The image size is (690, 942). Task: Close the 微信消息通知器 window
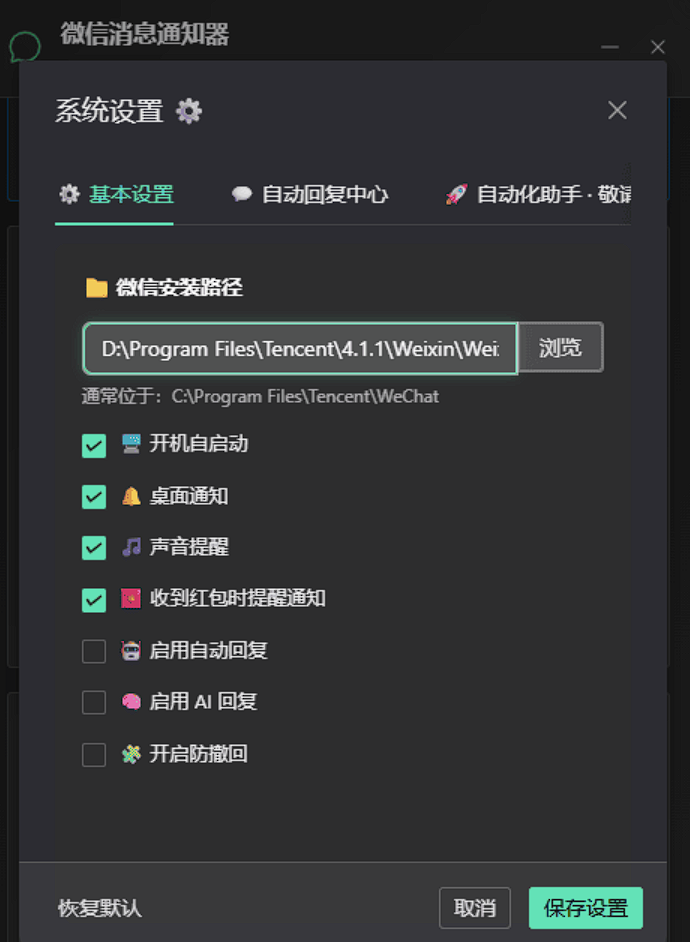[657, 47]
